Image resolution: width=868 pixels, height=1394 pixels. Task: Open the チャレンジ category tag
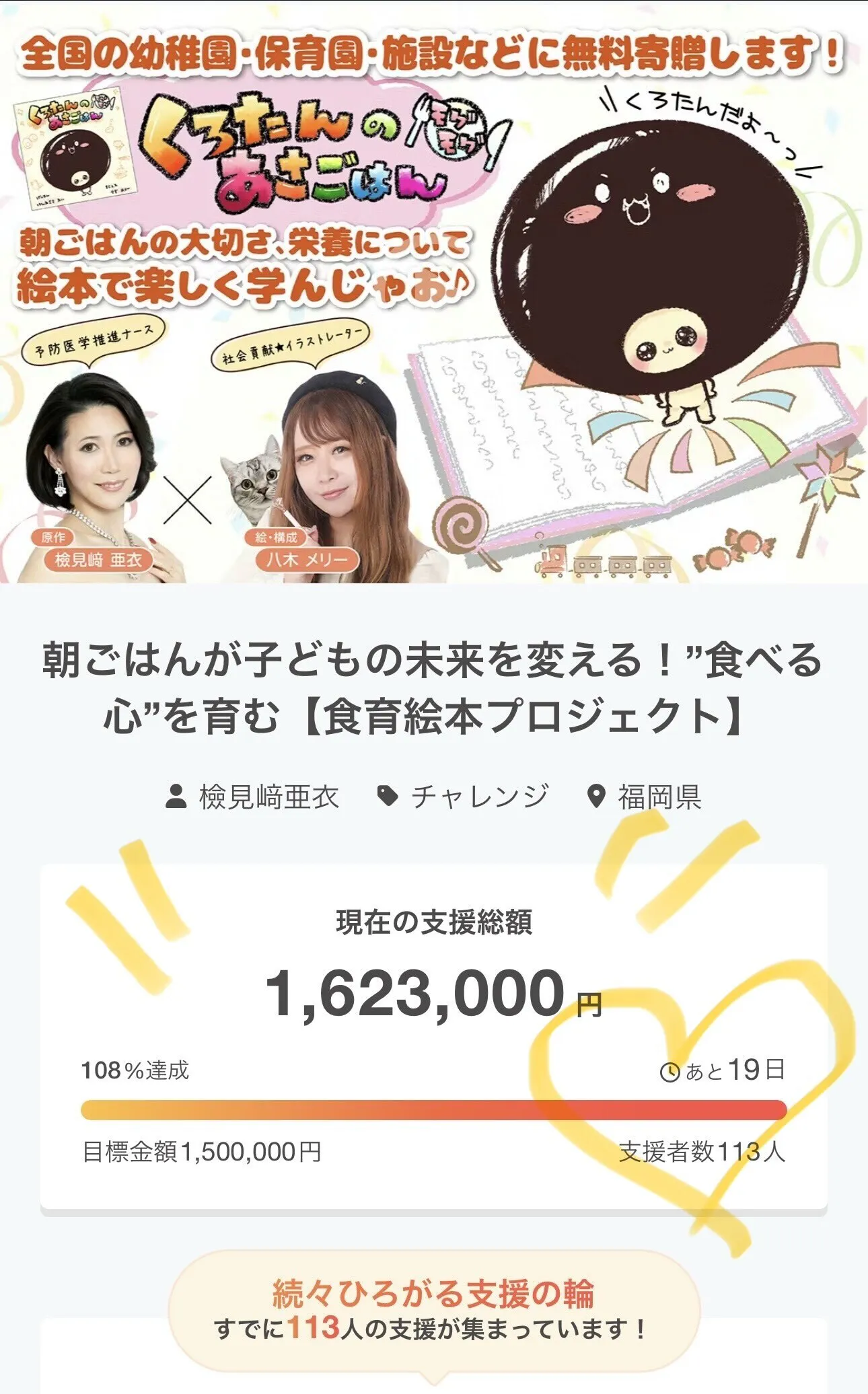478,797
